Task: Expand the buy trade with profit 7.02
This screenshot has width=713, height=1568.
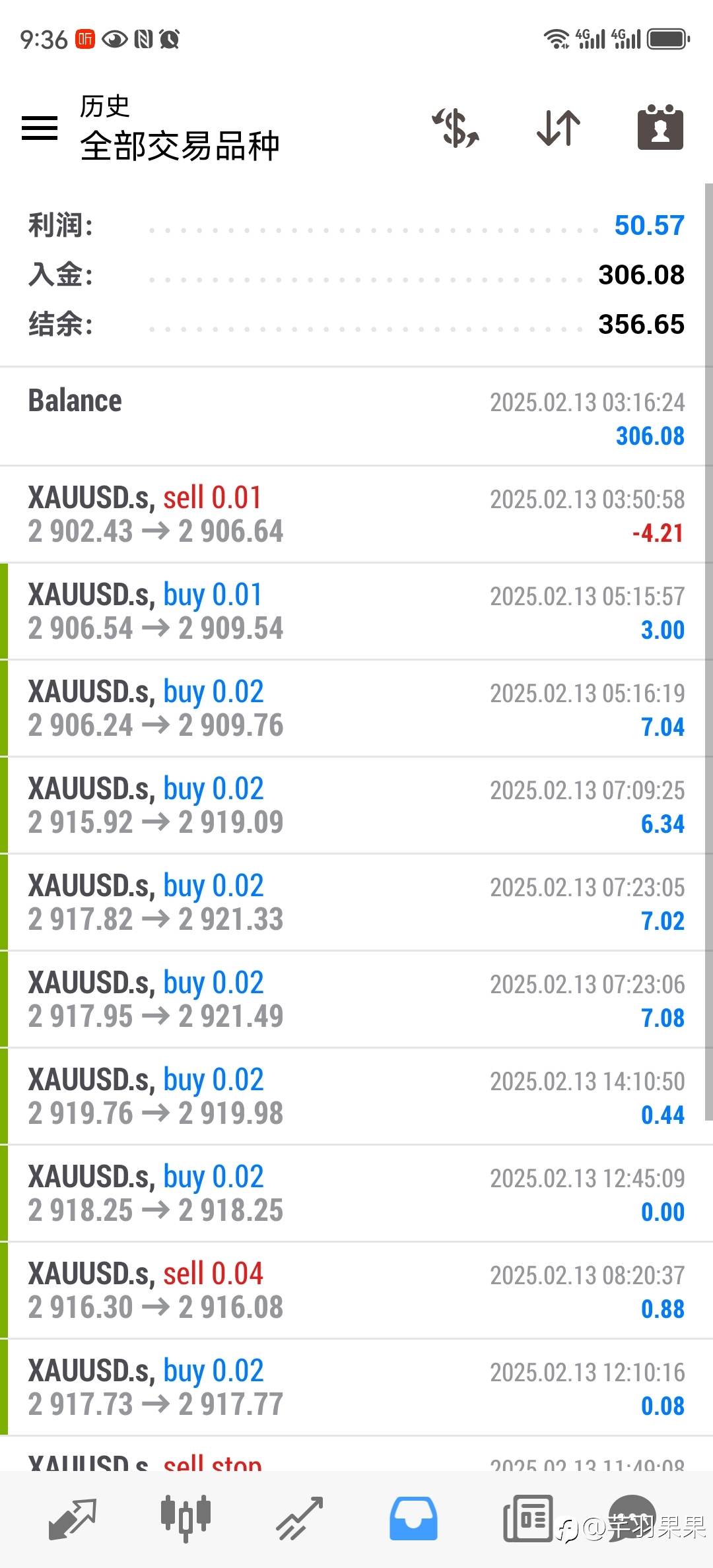Action: click(356, 903)
